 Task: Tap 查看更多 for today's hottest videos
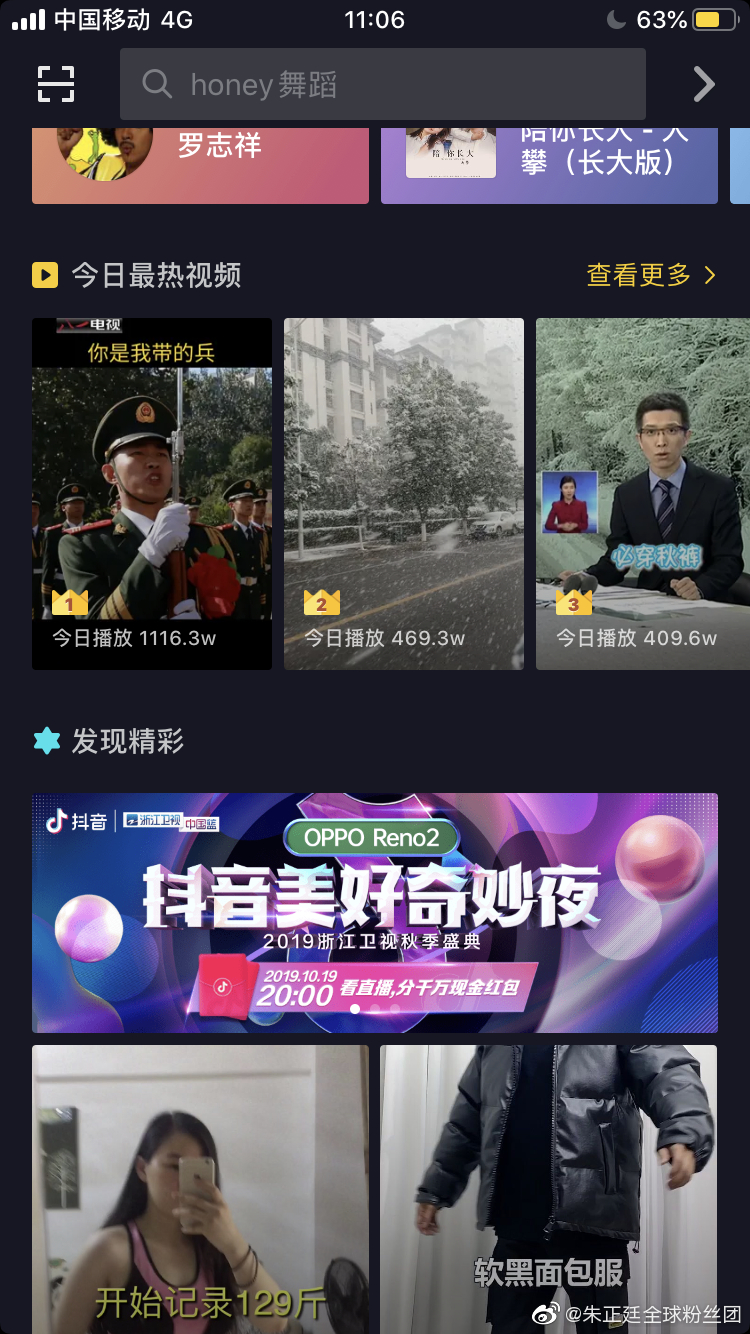click(651, 275)
